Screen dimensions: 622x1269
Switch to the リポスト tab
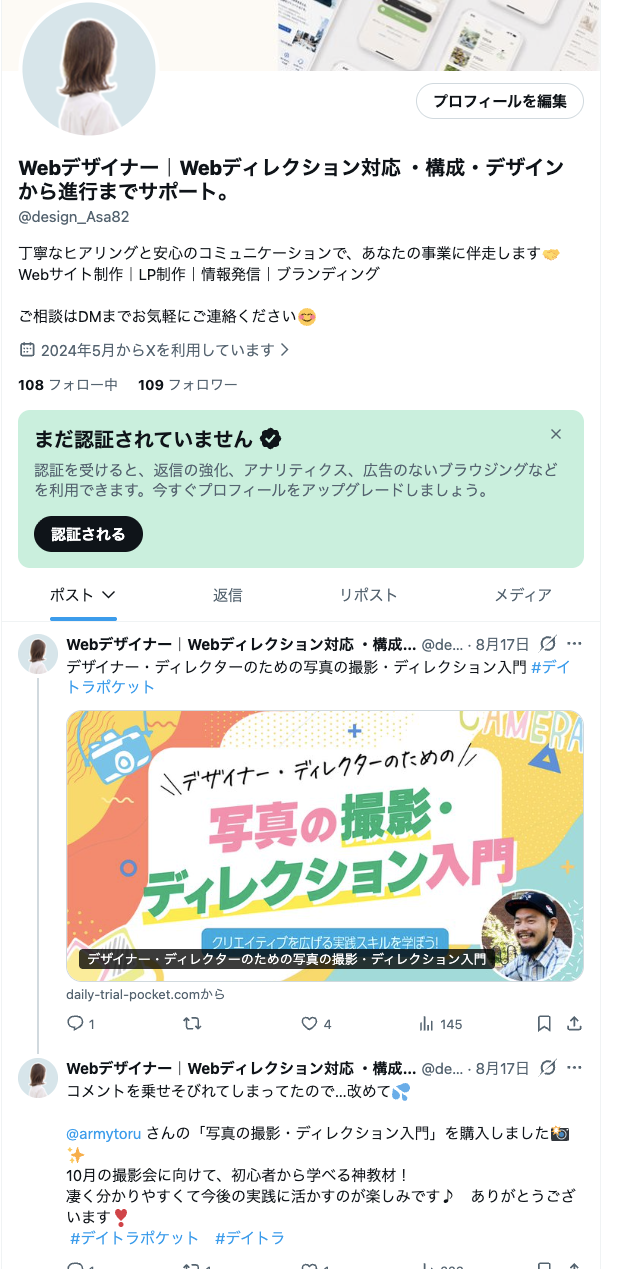[x=368, y=595]
